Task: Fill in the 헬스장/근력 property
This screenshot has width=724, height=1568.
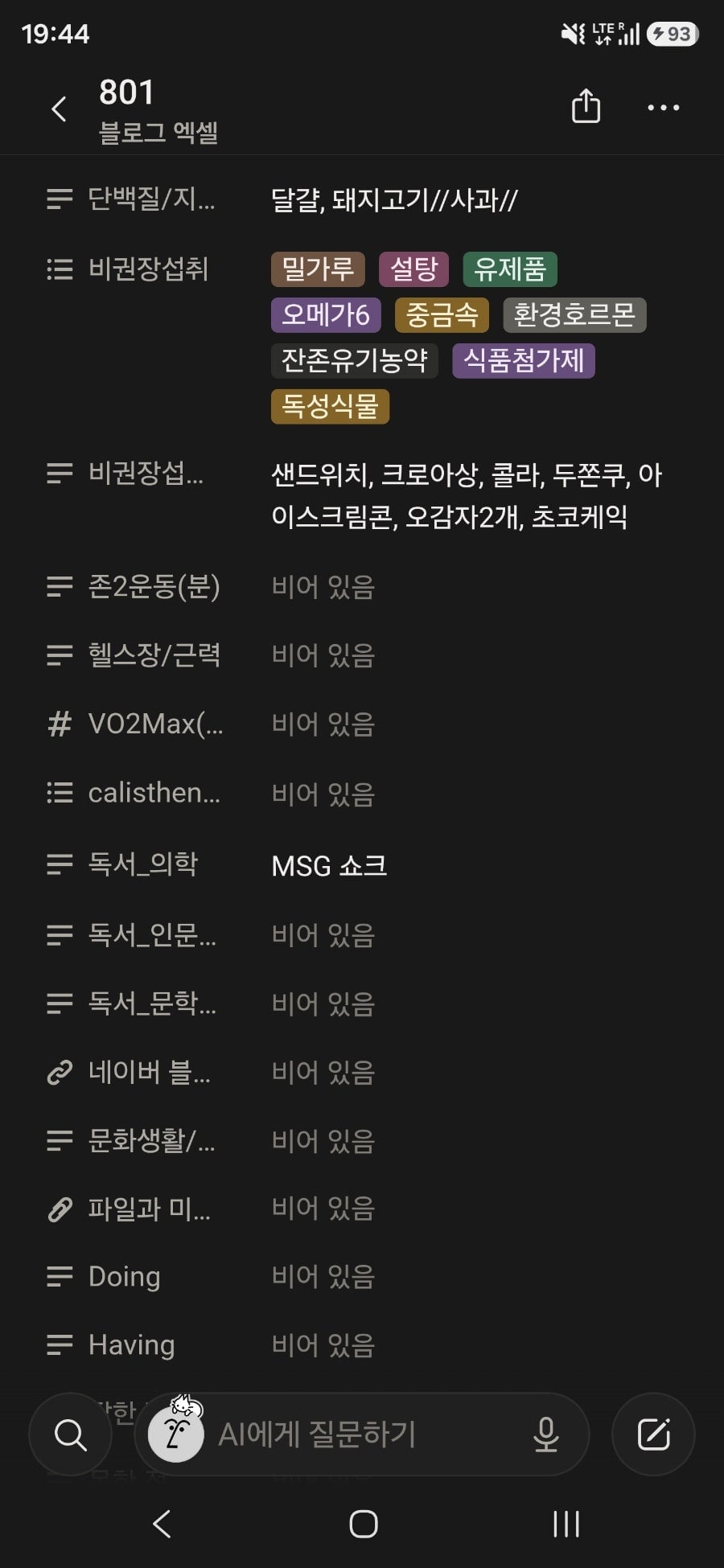Action: pos(362,655)
